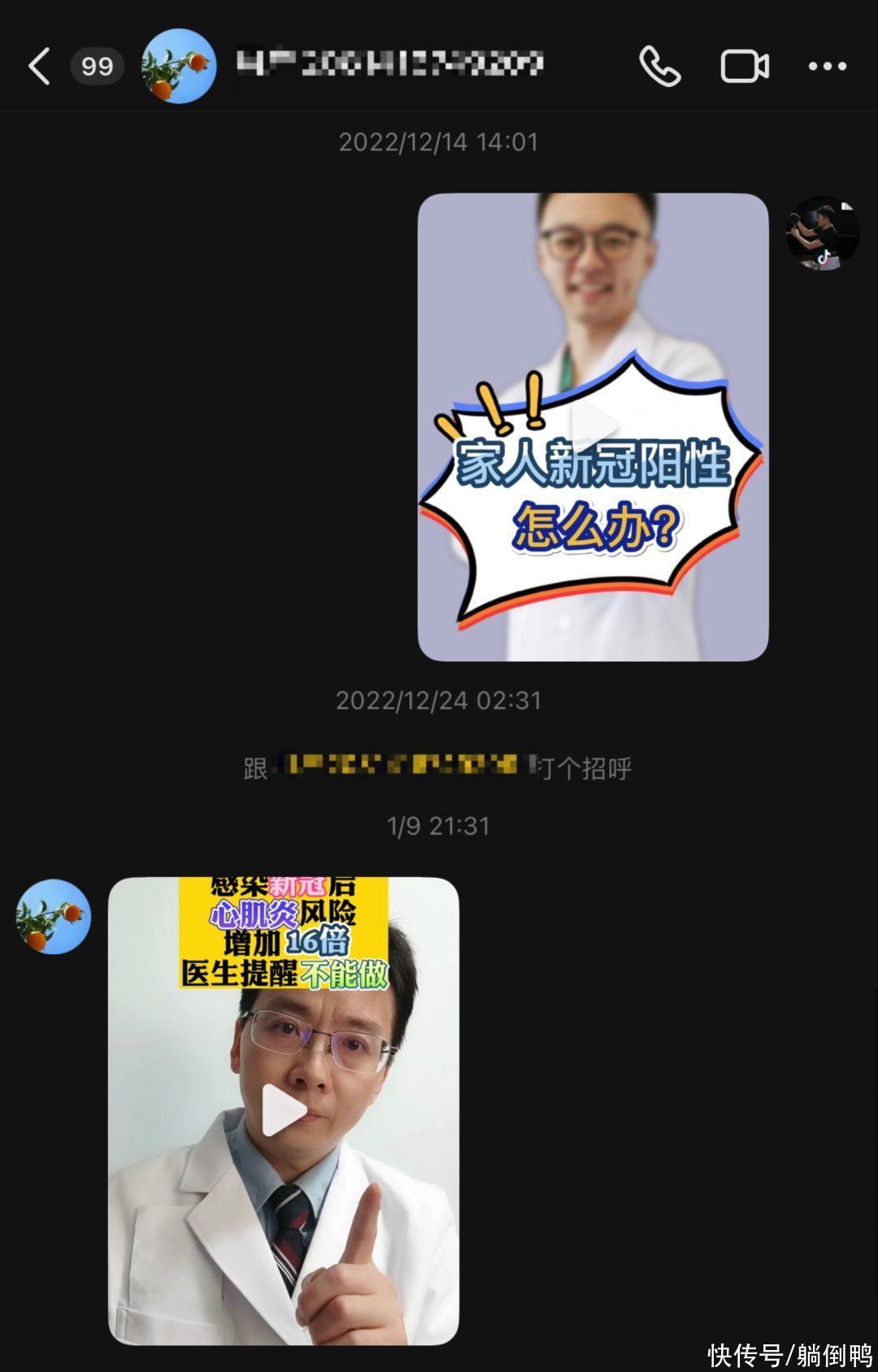Play the shared 家人新冠阳性怎么办 video

593,426
